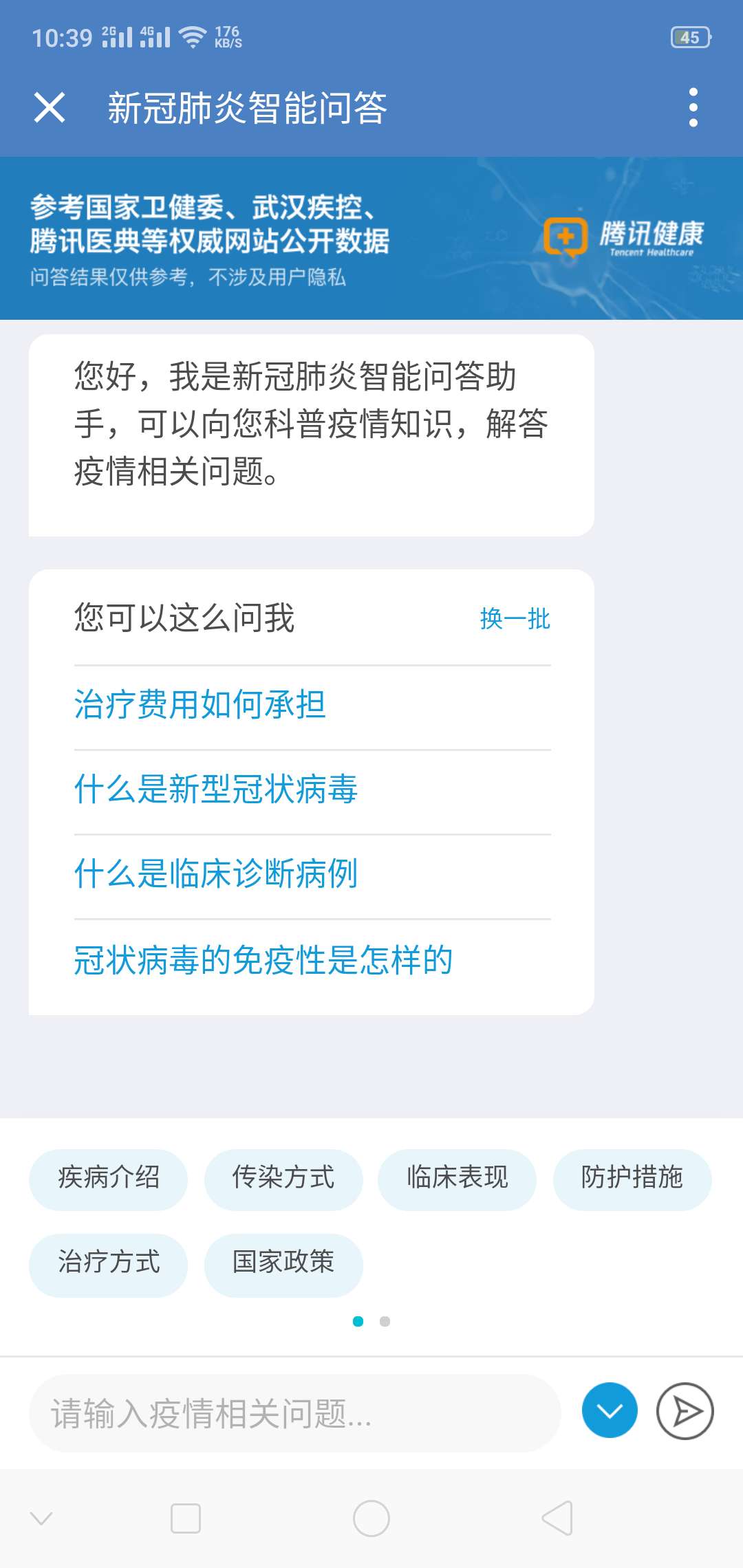The height and width of the screenshot is (1568, 743).
Task: Select the 传染方式 chip
Action: coord(283,1178)
